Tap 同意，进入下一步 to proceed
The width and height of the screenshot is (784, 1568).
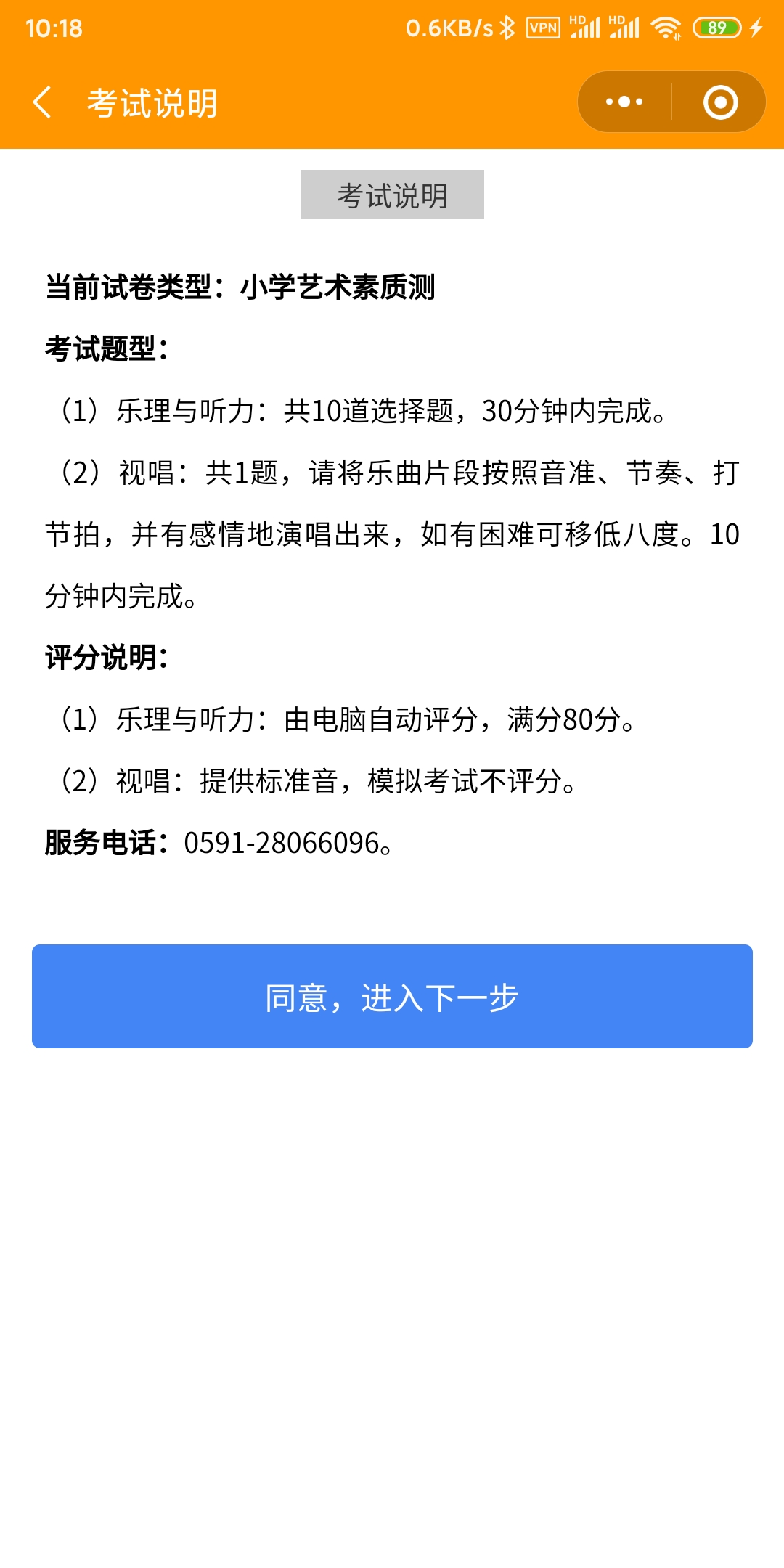coord(392,996)
